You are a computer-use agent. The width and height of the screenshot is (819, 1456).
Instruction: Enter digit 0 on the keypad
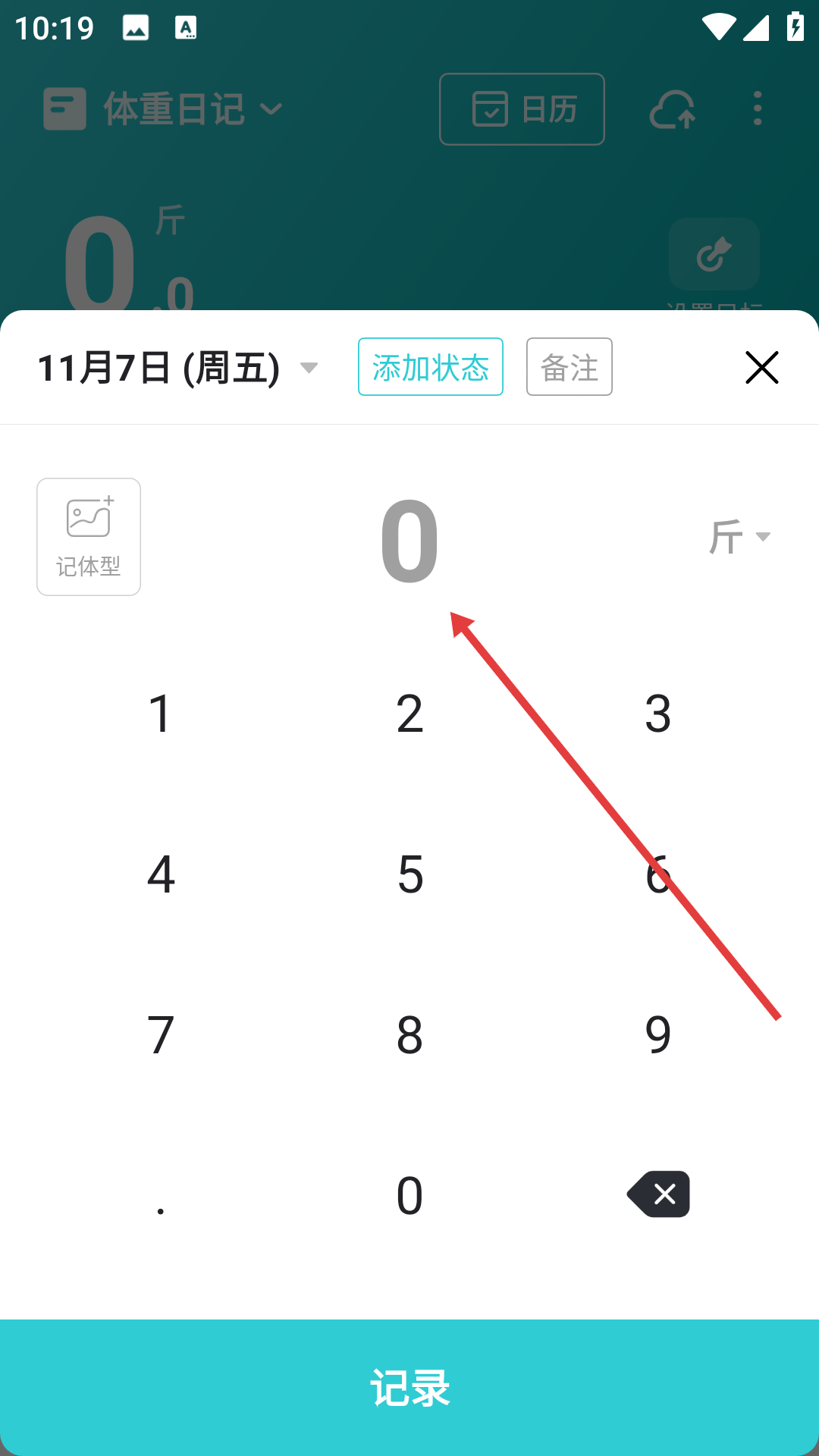click(x=409, y=1196)
